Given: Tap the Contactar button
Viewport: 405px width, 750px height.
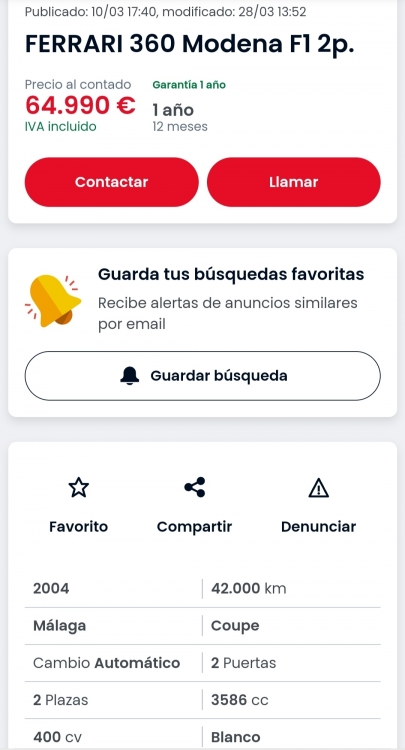Looking at the screenshot, I should coord(111,182).
